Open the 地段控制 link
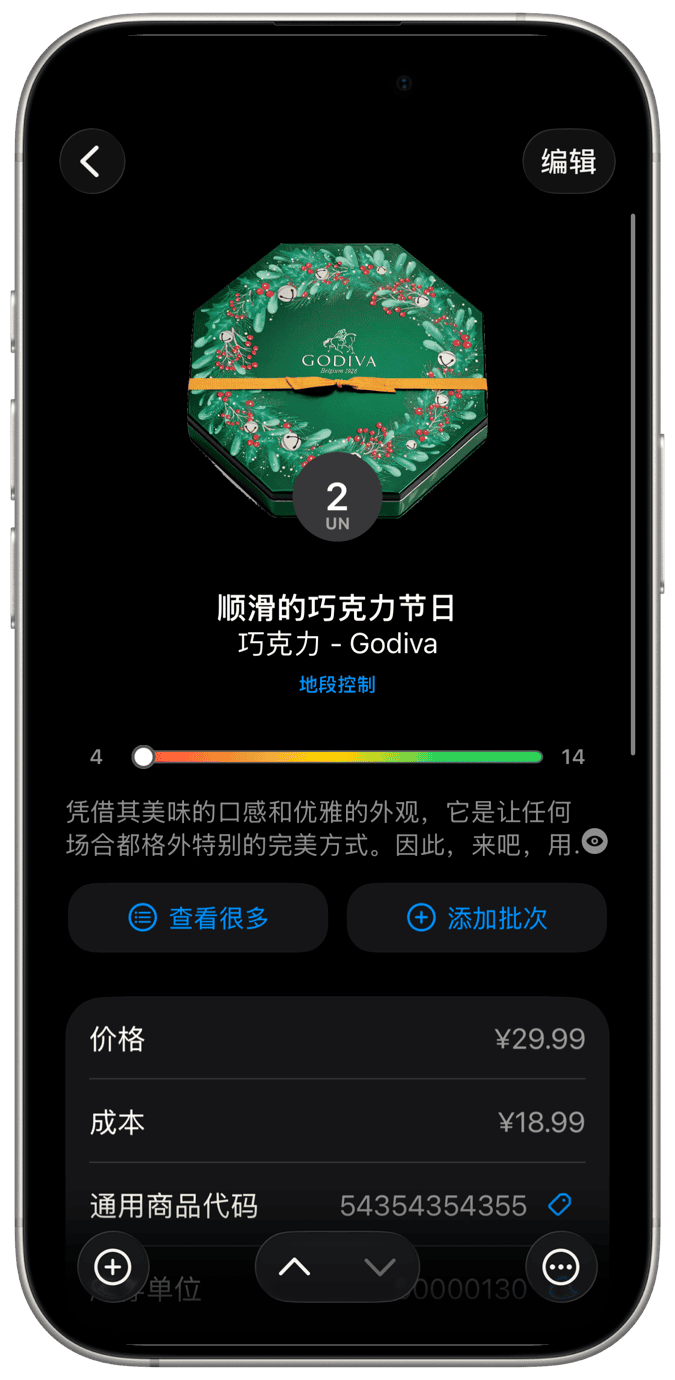This screenshot has height=1380, width=675. pos(337,685)
